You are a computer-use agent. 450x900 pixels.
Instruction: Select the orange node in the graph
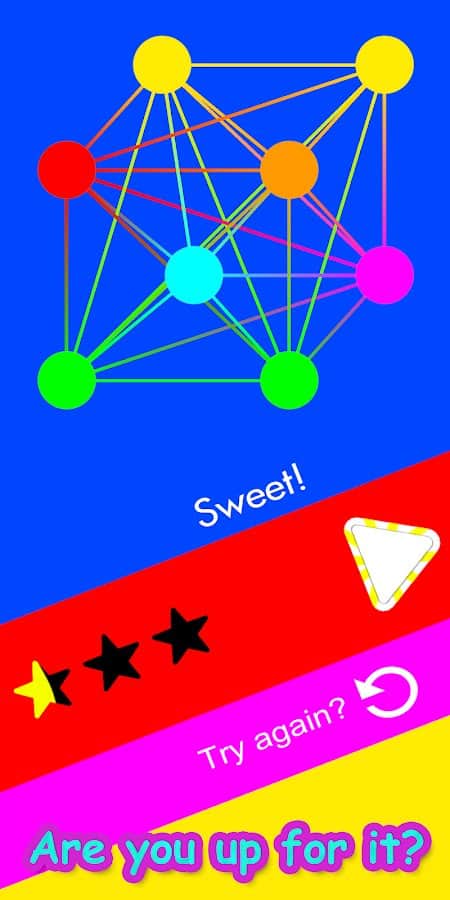click(289, 170)
